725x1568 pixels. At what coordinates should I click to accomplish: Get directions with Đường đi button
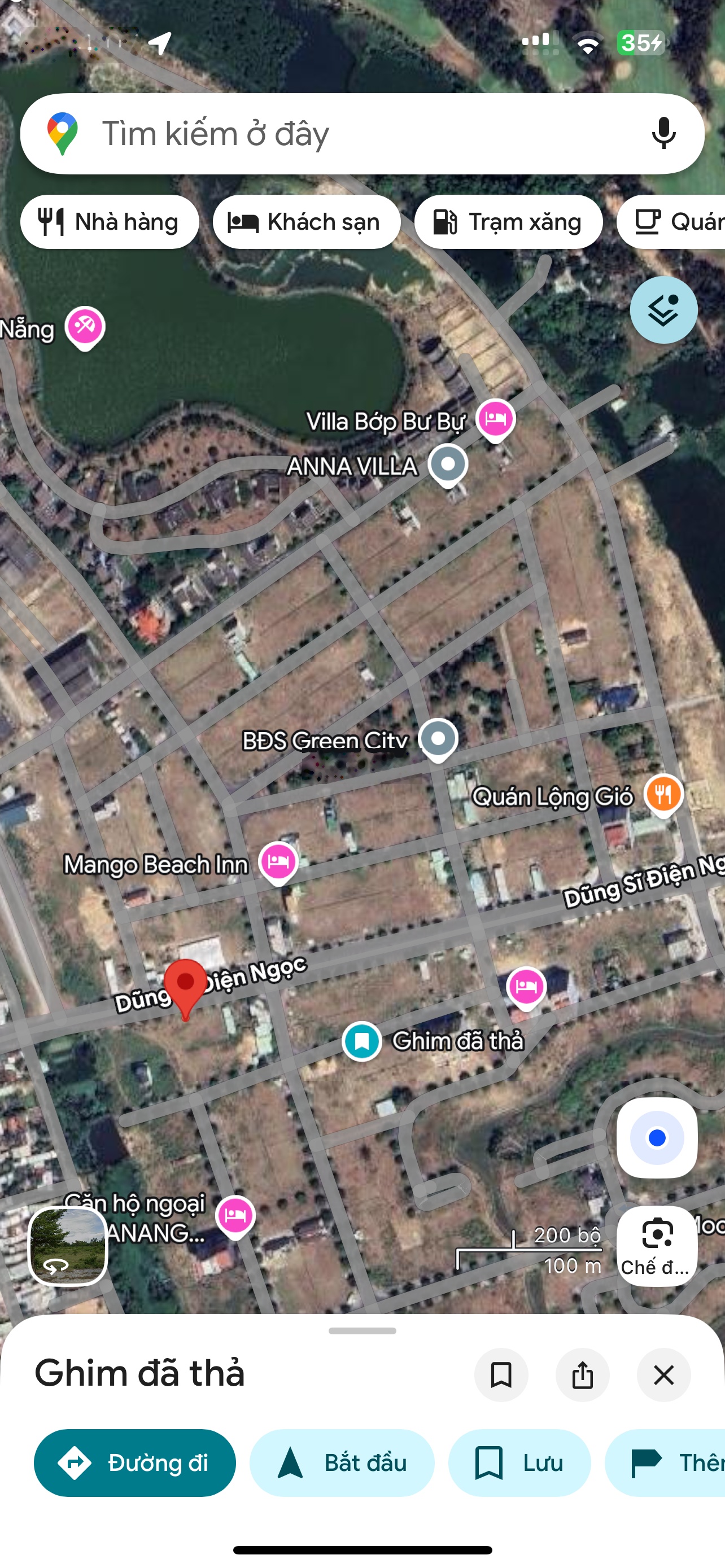pos(134,1462)
